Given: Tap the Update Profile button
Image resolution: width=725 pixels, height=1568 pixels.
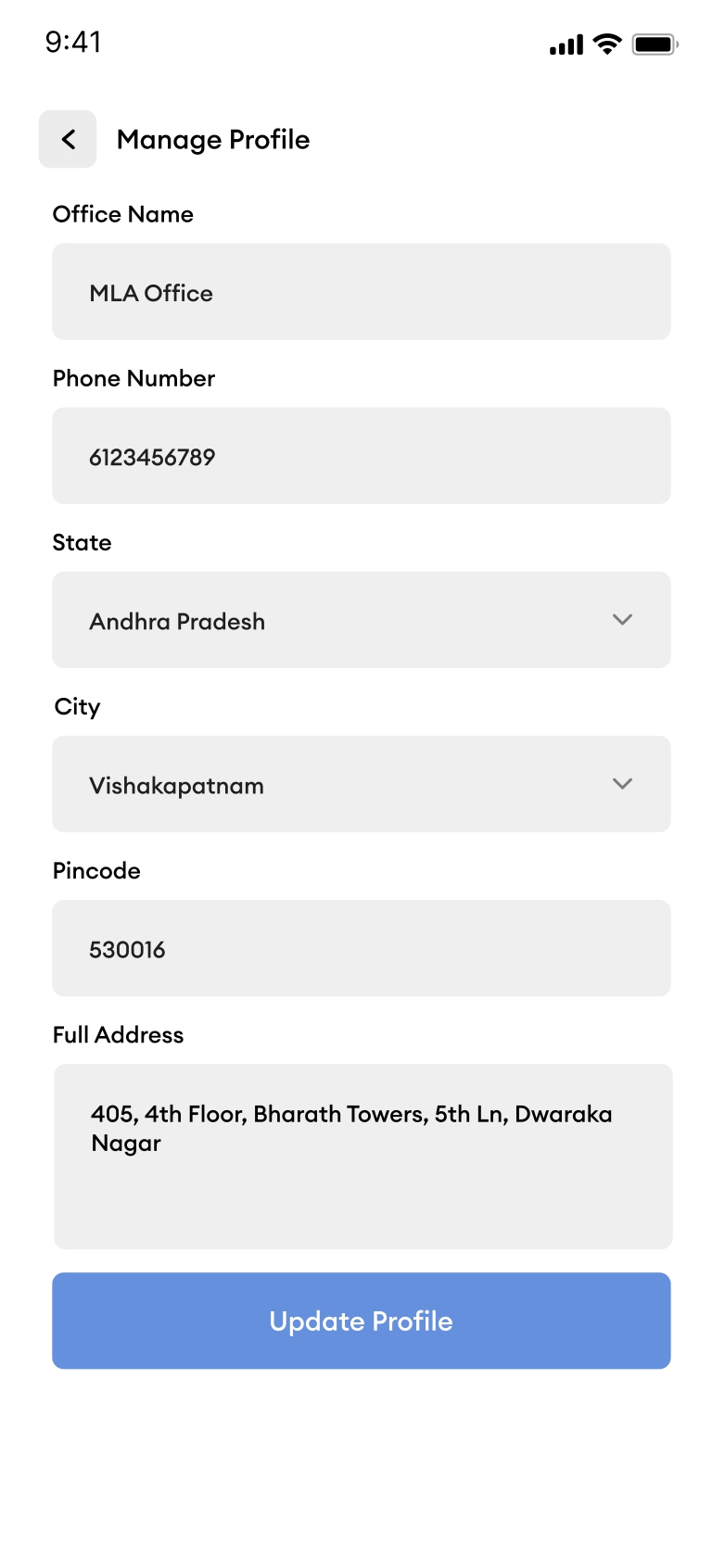Looking at the screenshot, I should pos(362,1321).
